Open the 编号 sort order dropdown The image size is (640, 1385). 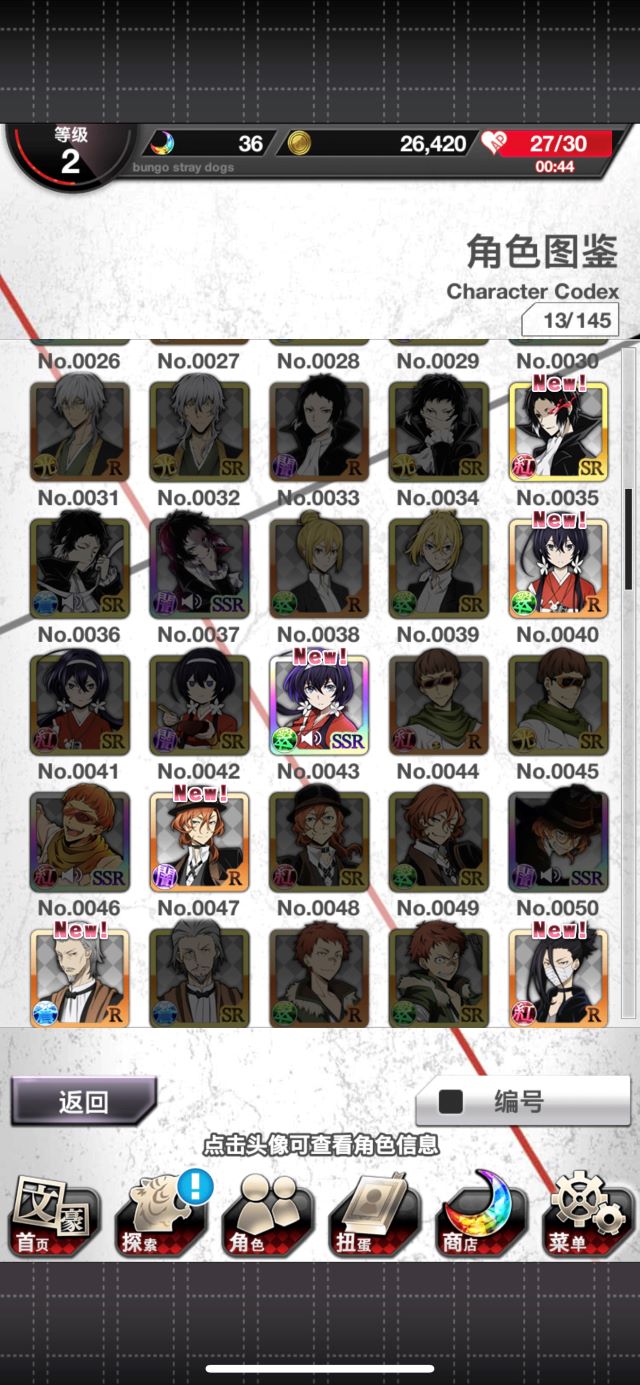(x=522, y=1101)
